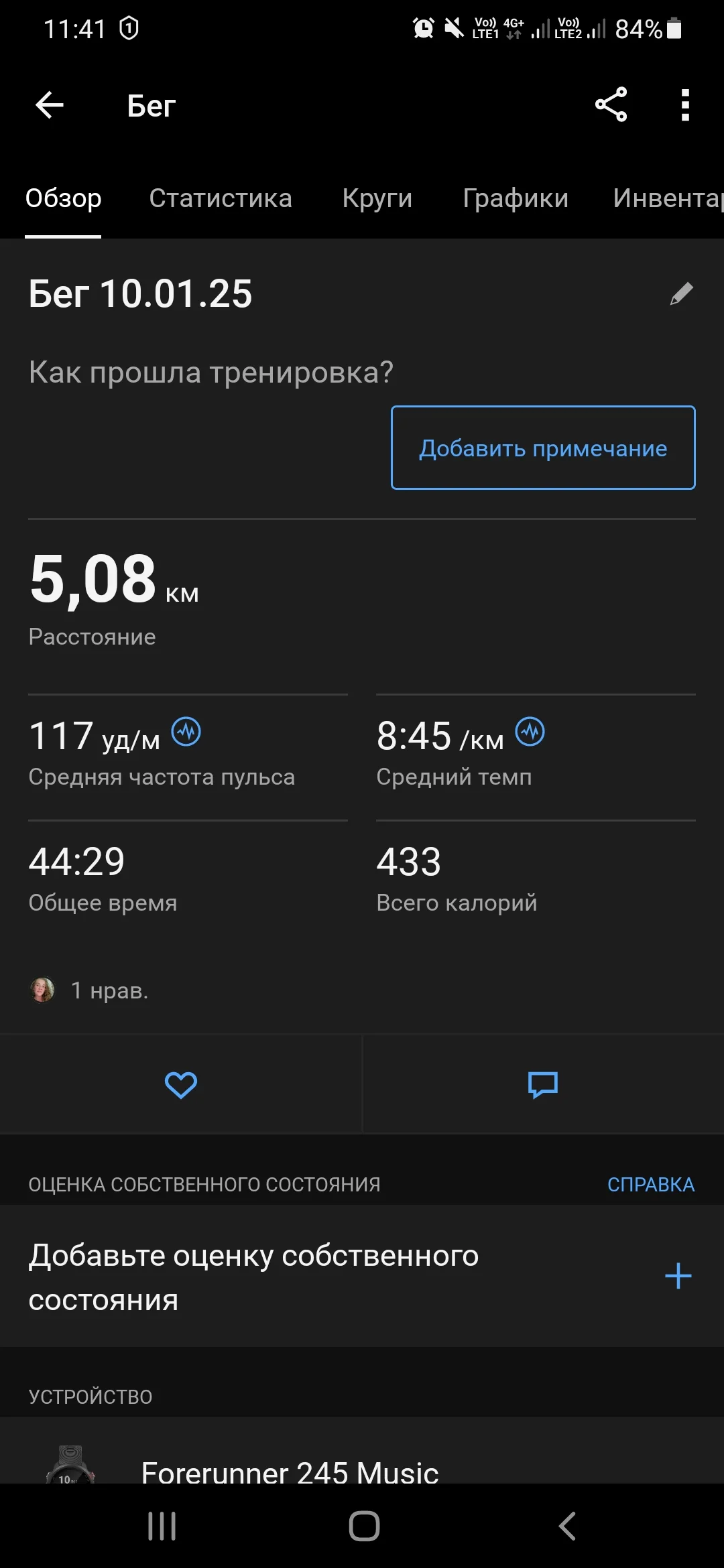Tap the pace pulse icon near 8:45
The height and width of the screenshot is (1568, 724).
click(530, 732)
